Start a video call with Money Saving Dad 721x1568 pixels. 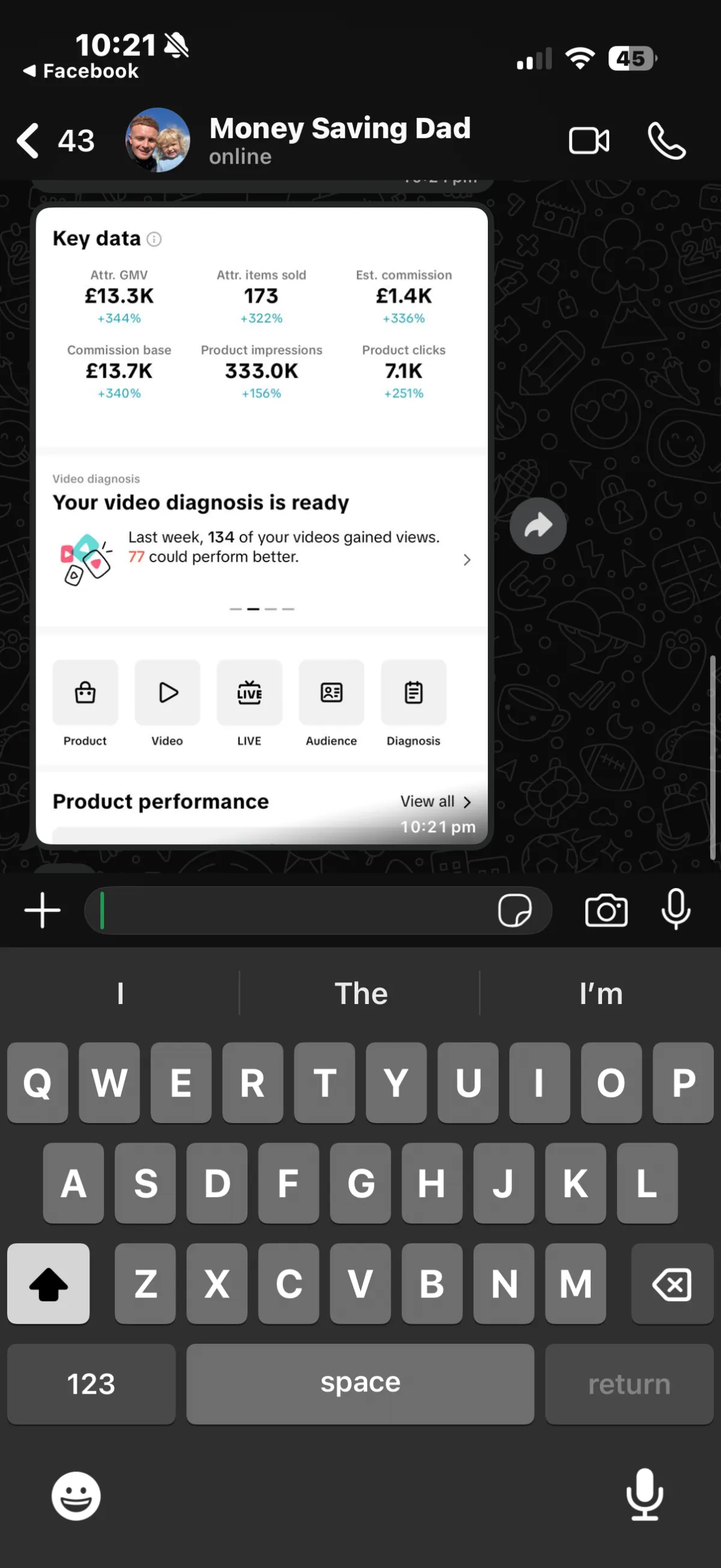tap(588, 141)
